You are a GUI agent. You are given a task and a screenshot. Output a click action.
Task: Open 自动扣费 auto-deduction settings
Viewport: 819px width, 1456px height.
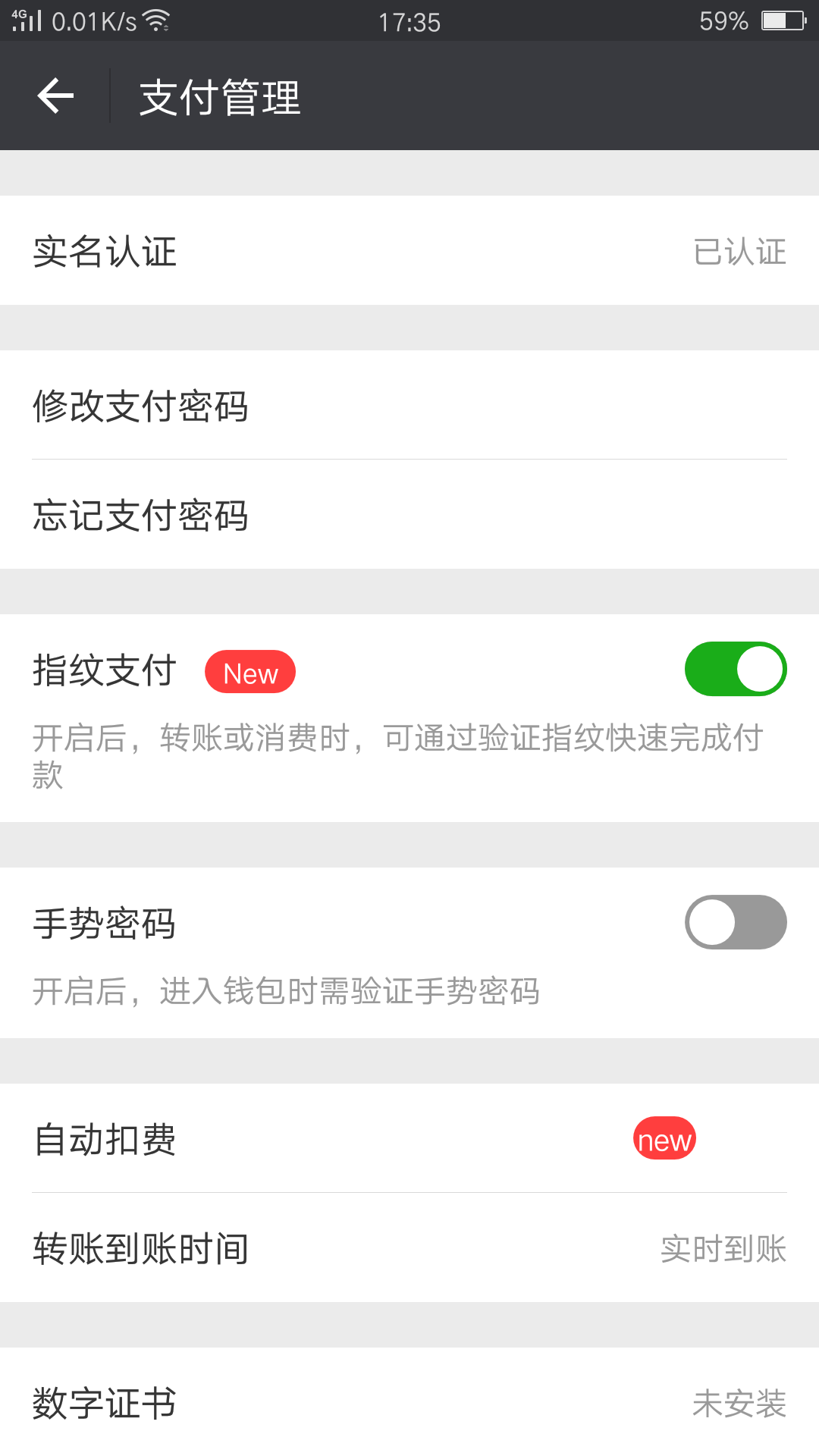point(409,1137)
